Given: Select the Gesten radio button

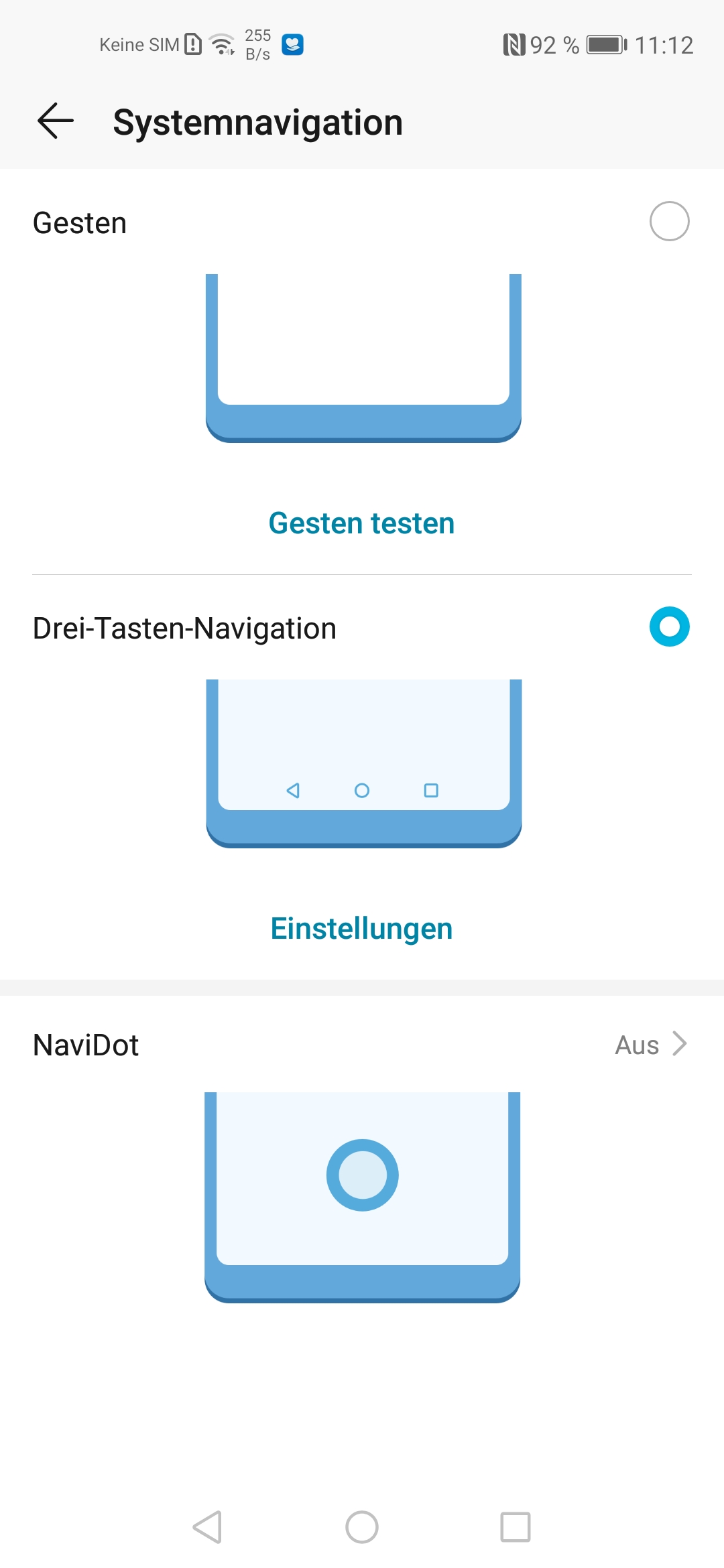Looking at the screenshot, I should [x=669, y=221].
